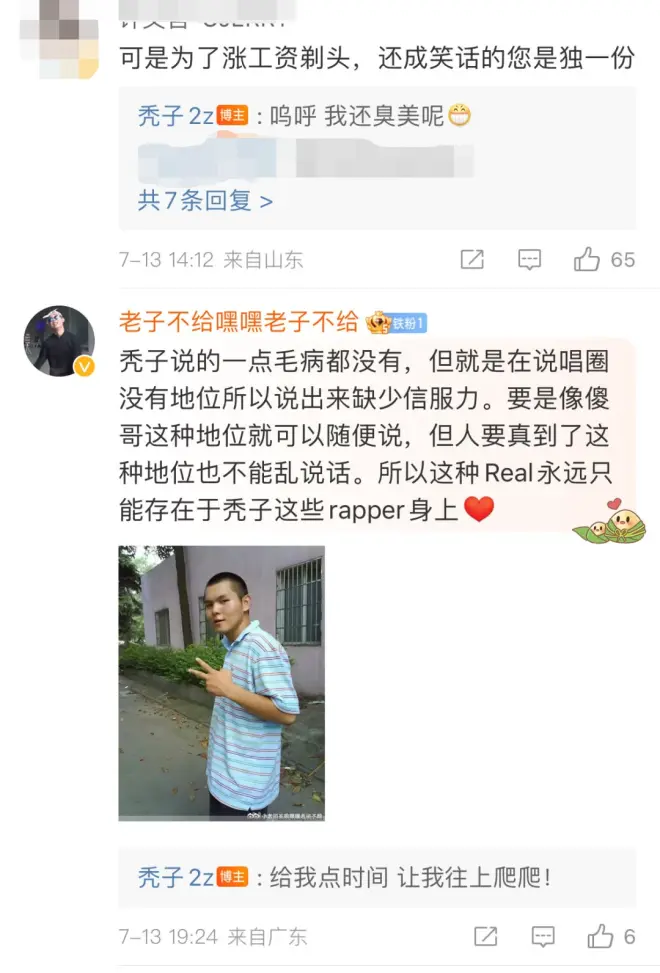Open 秃子2z's profile from the 呜呼 reply
660x973 pixels.
175,116
